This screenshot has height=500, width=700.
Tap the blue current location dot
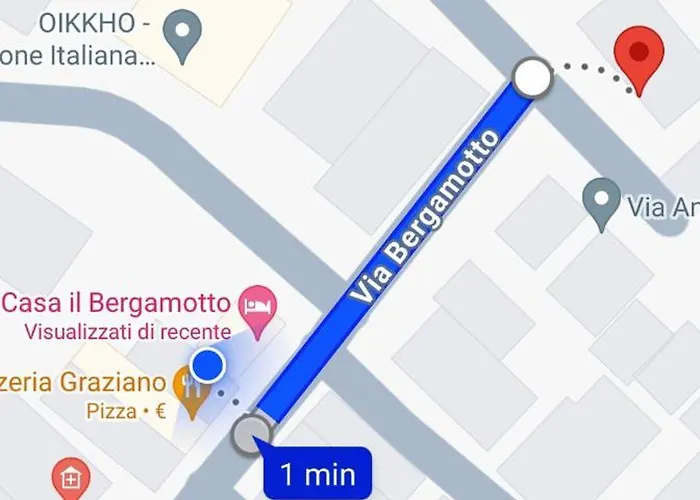tap(207, 365)
